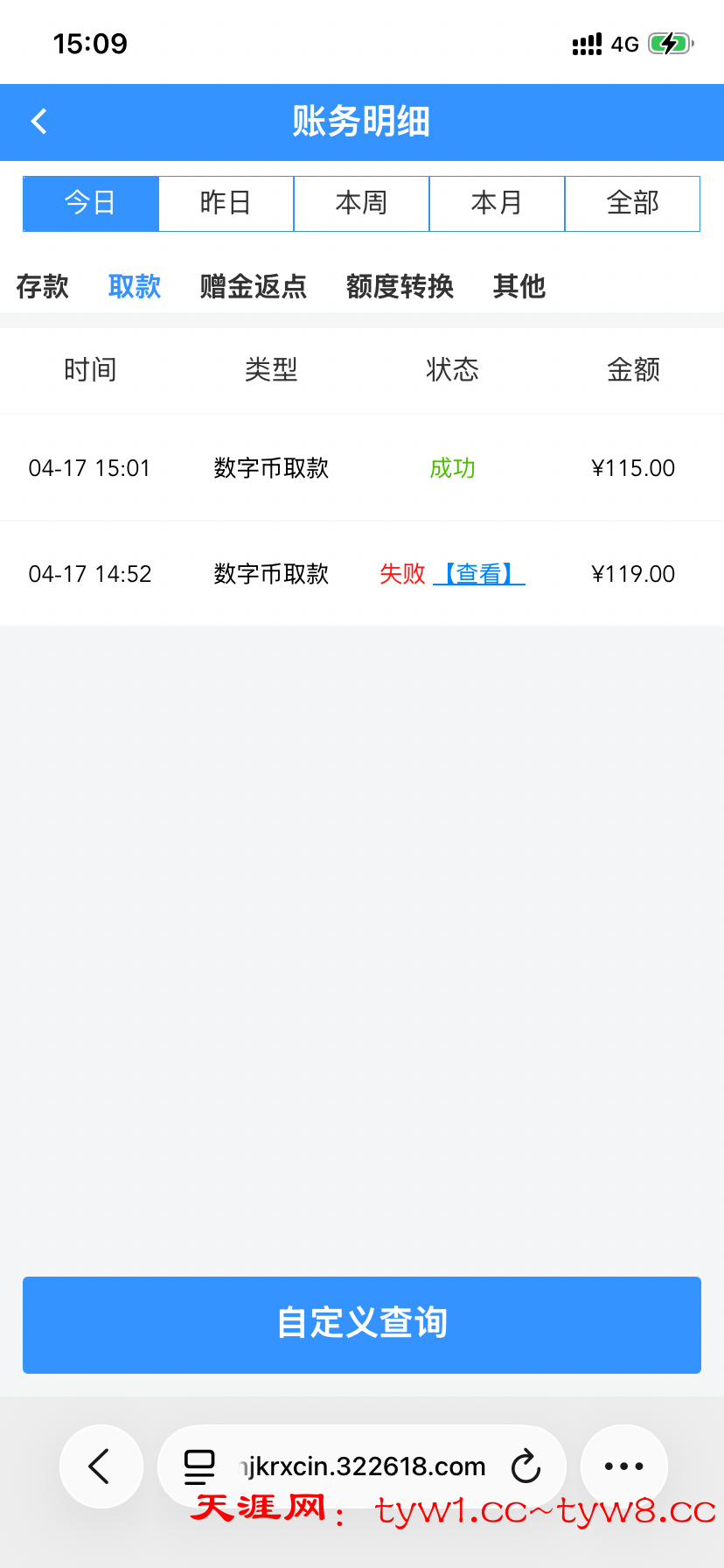Go back from 账务明细 page
Image resolution: width=724 pixels, height=1568 pixels.
coord(39,122)
